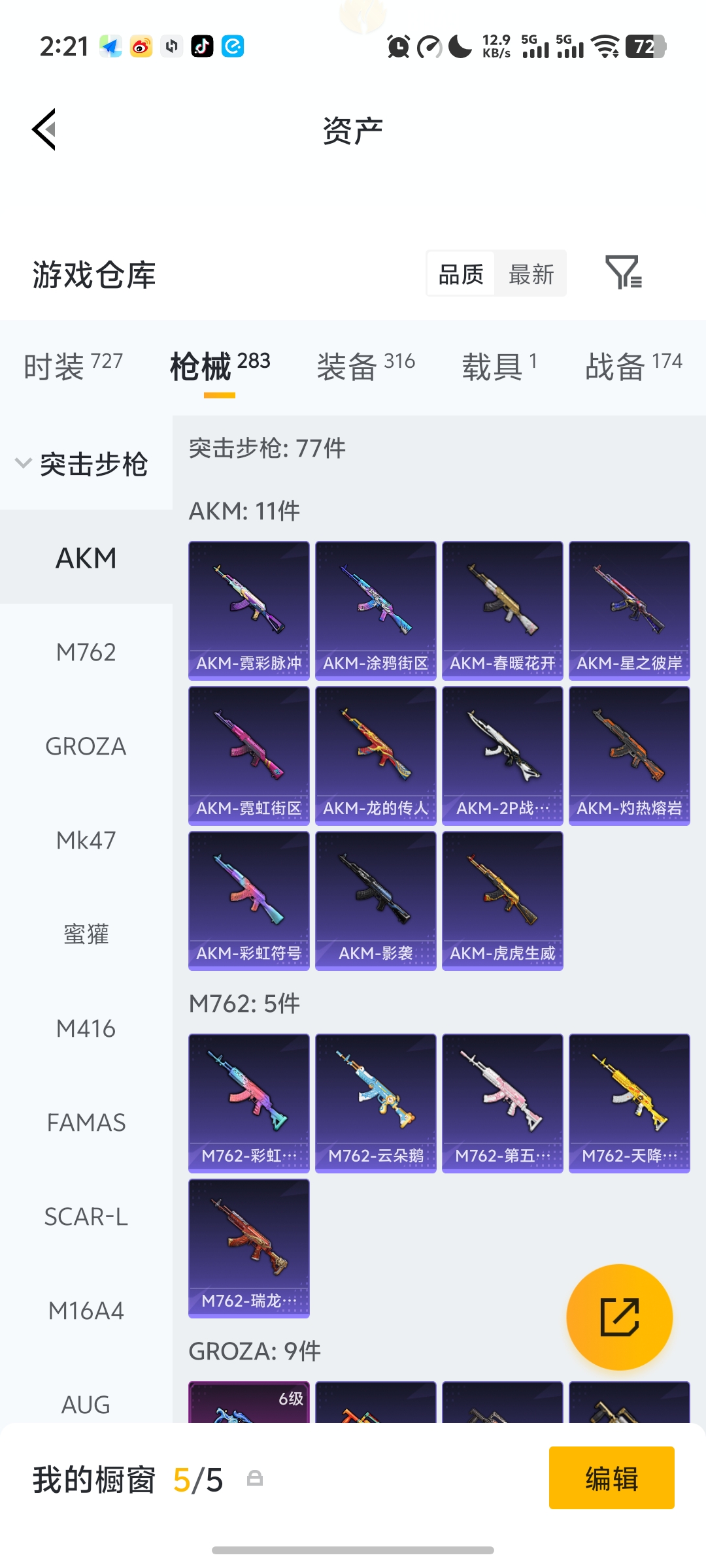Select GROZA in the weapon sidebar
Viewport: 706px width, 1568px height.
[x=86, y=746]
